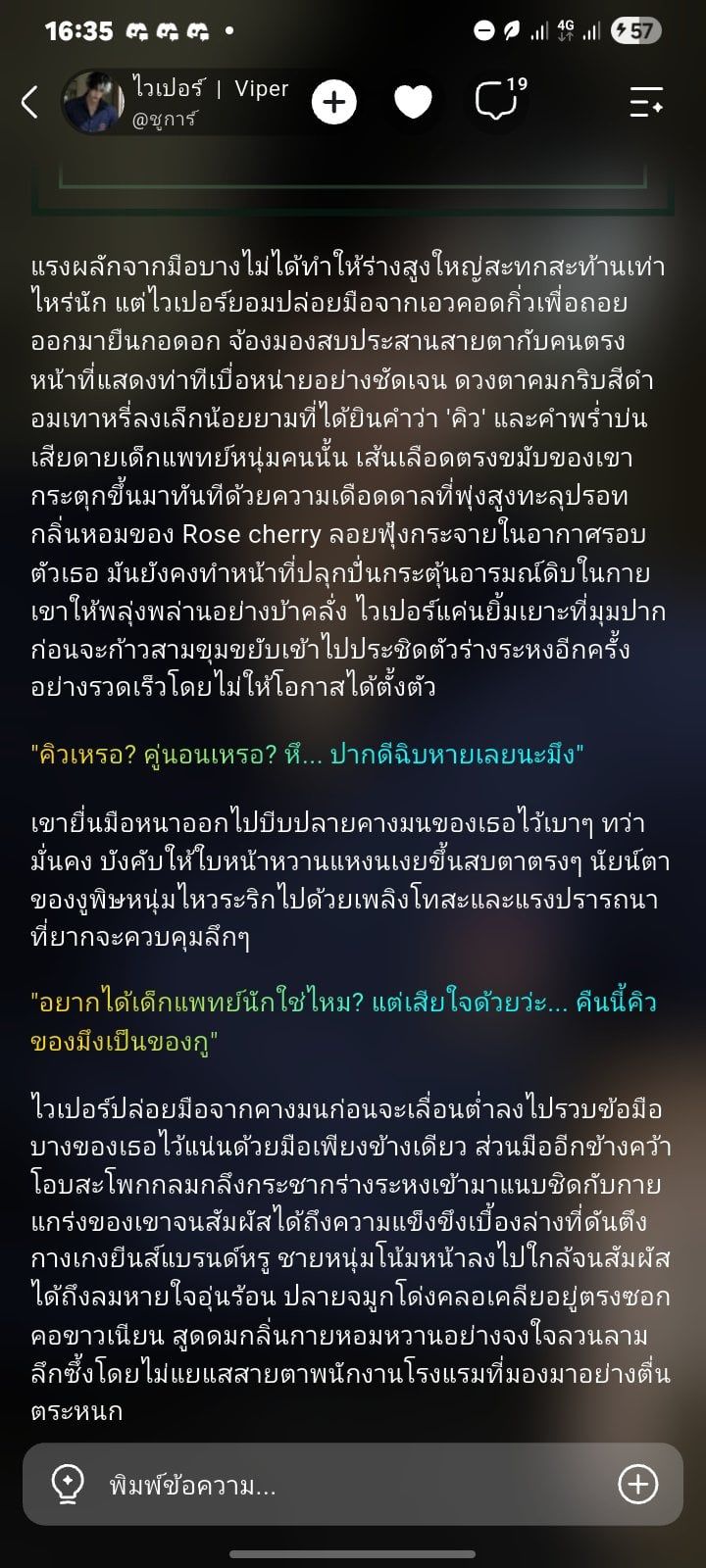Open the menu icon at top right

click(647, 101)
